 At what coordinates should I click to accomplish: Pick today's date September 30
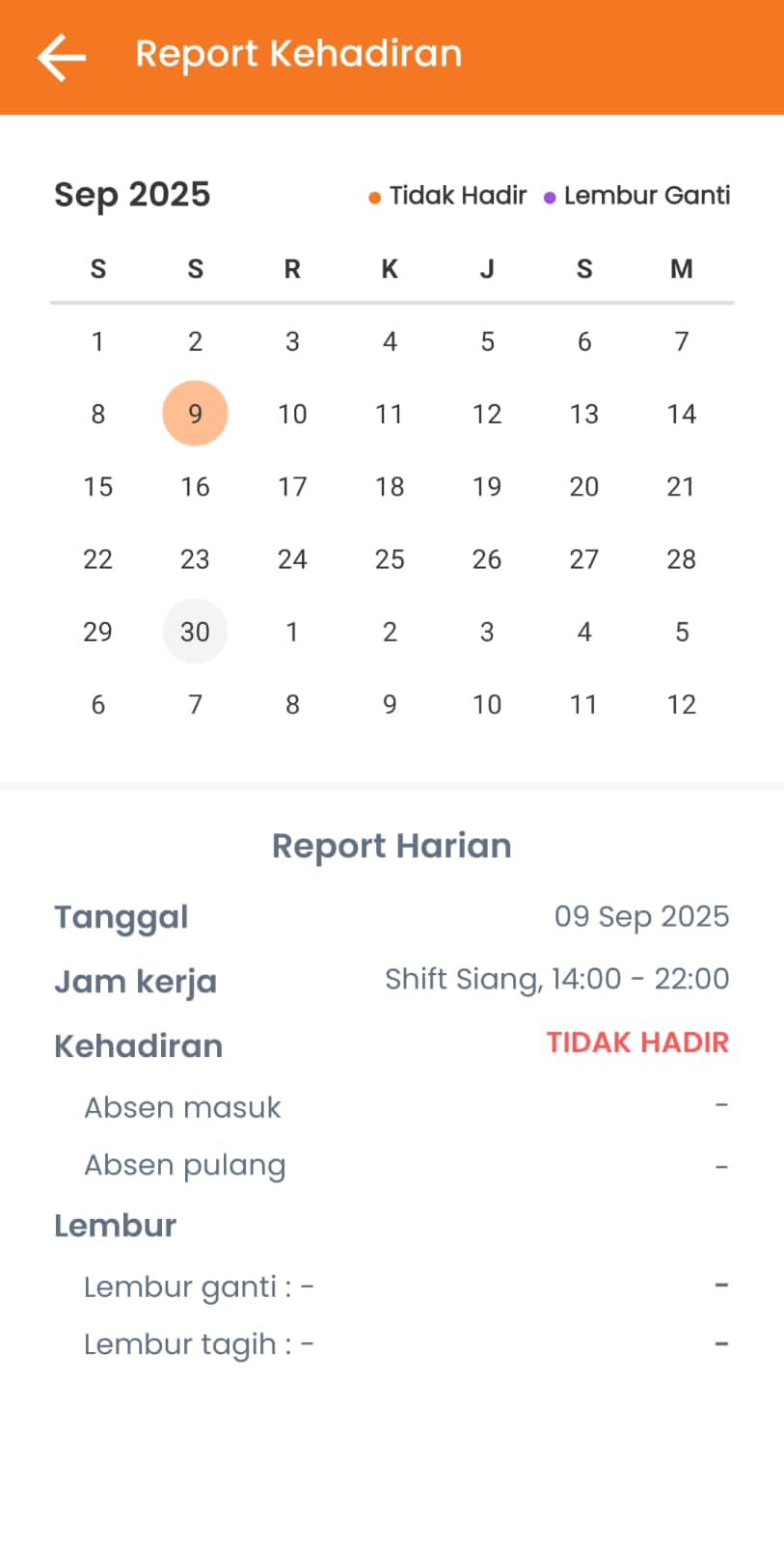195,632
